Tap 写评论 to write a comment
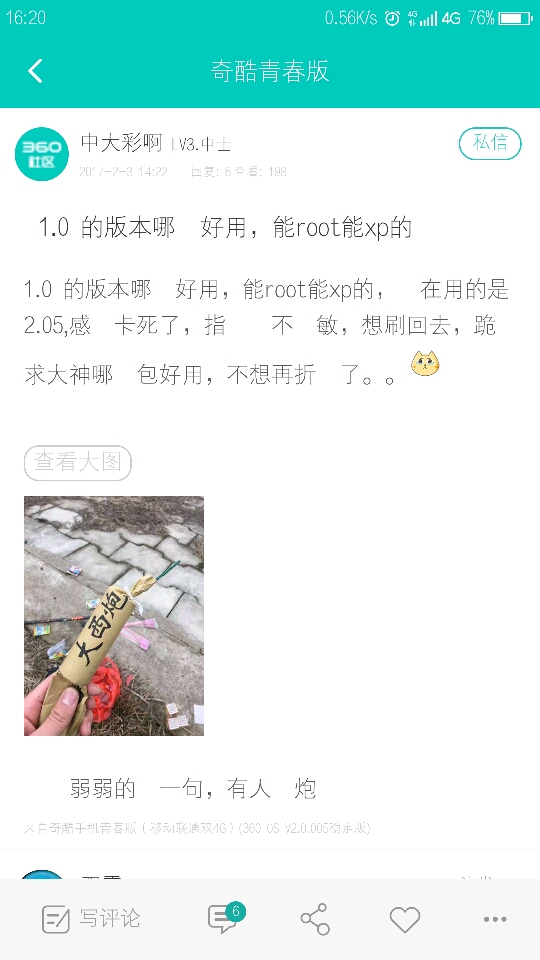This screenshot has height=960, width=540. coord(91,919)
